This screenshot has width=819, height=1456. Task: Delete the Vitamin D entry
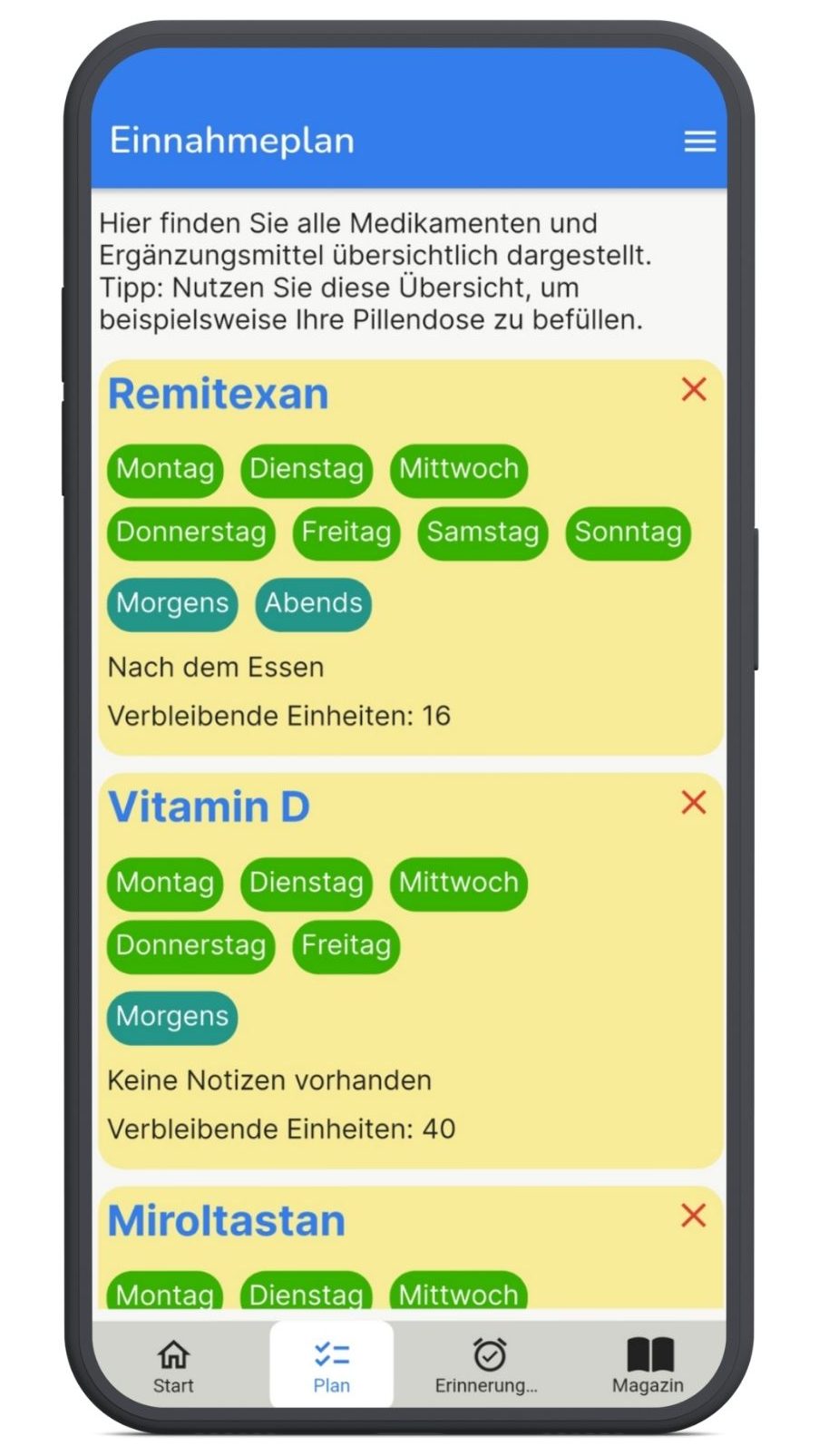click(x=694, y=802)
